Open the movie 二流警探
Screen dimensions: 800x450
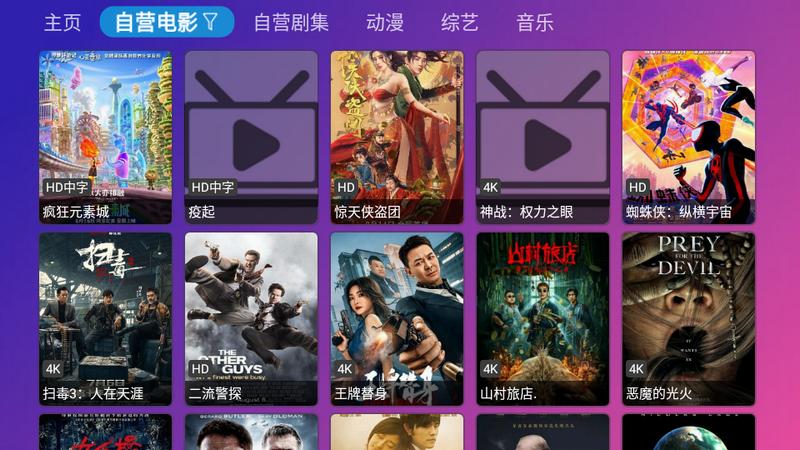(x=251, y=318)
